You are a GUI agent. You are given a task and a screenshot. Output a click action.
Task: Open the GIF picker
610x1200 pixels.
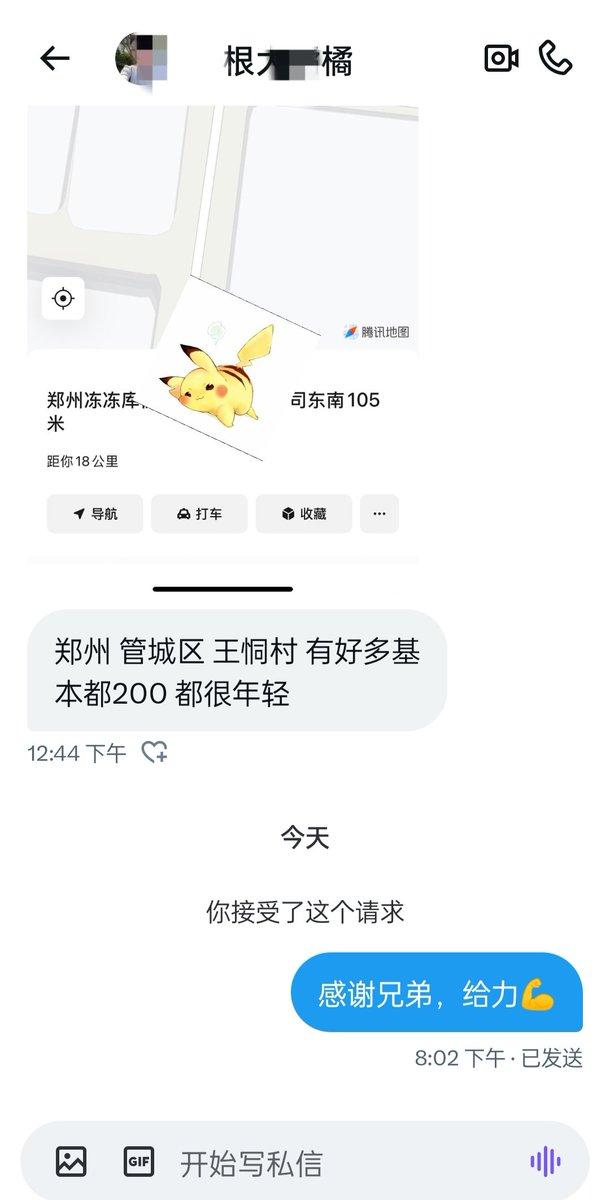pos(138,1161)
